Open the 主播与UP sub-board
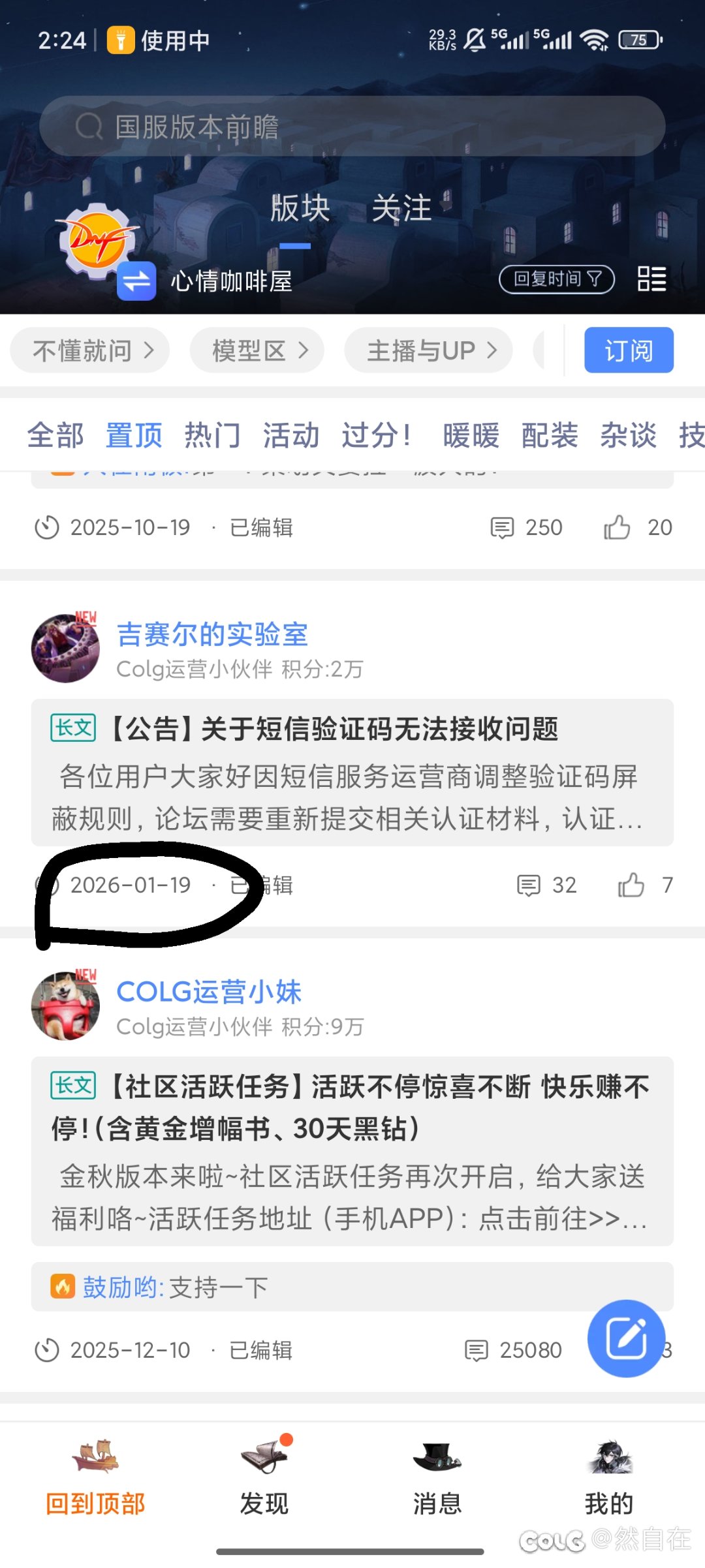 tap(428, 350)
